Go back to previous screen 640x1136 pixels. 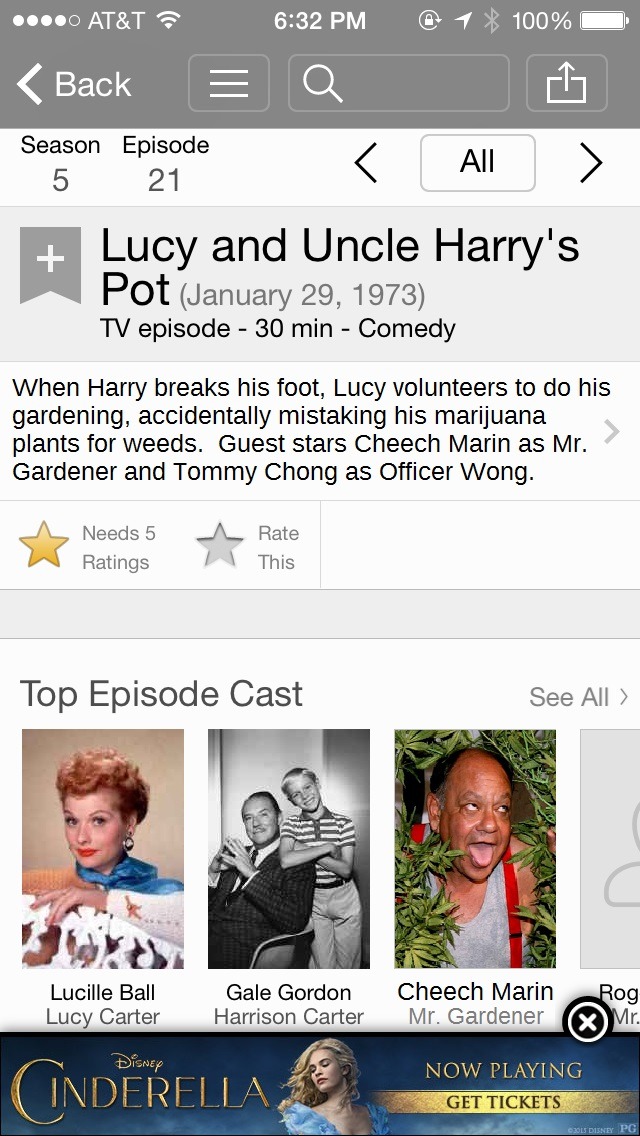point(75,84)
